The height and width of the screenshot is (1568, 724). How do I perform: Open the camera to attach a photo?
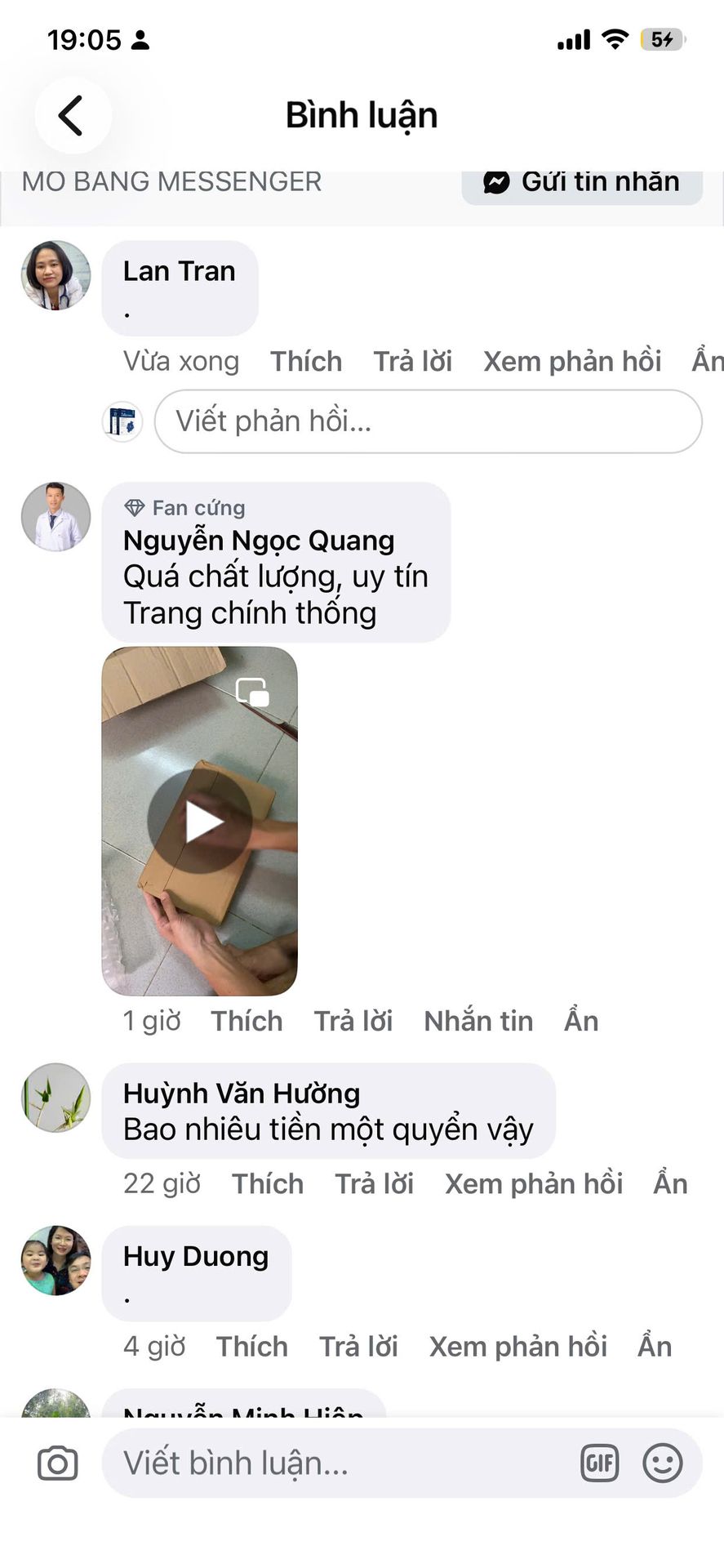click(x=58, y=1463)
